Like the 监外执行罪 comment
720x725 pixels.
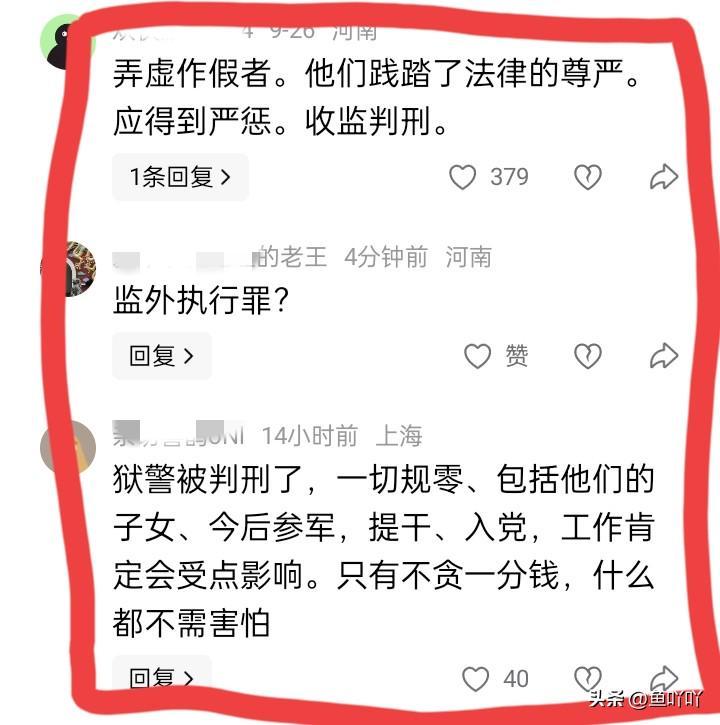pyautogui.click(x=479, y=355)
